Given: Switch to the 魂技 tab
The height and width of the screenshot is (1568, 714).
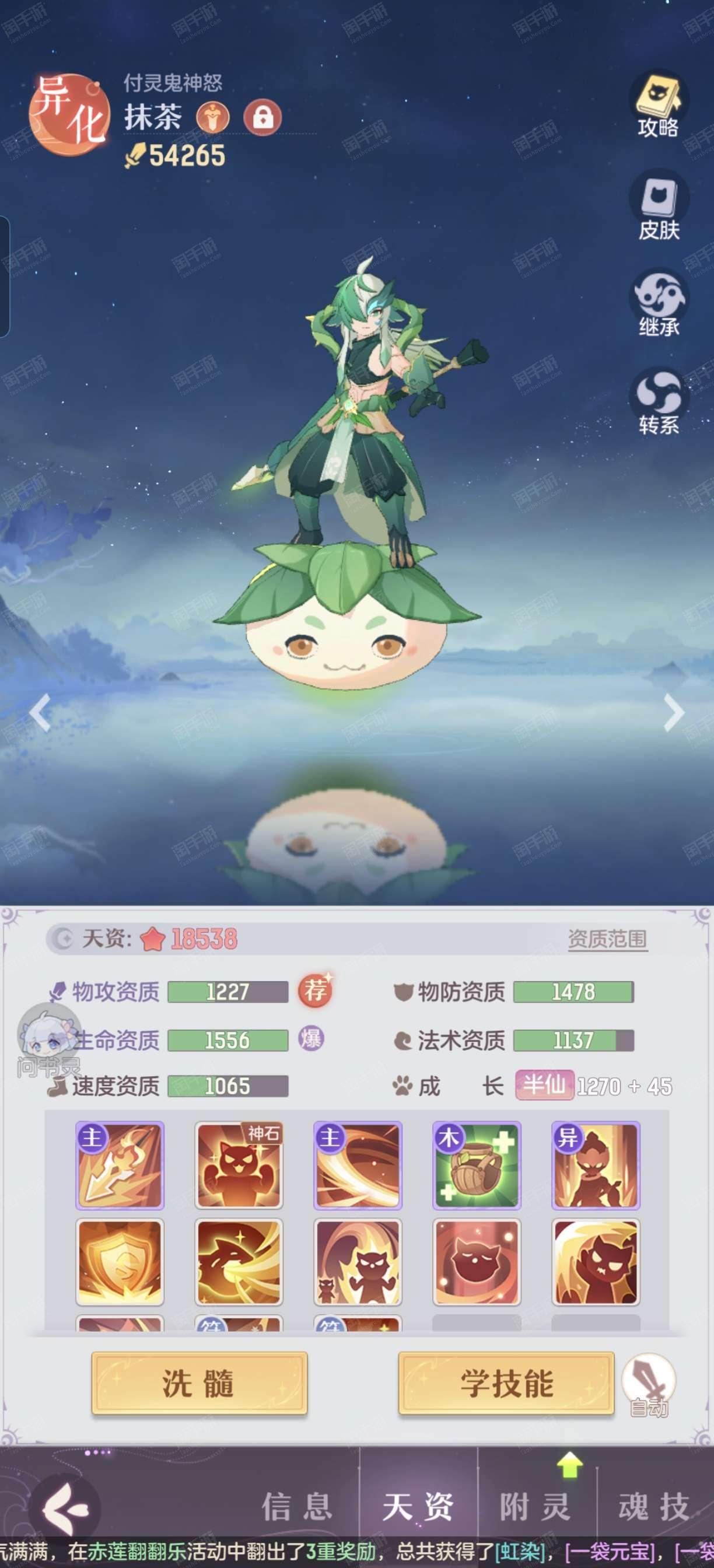Looking at the screenshot, I should click(x=654, y=1506).
